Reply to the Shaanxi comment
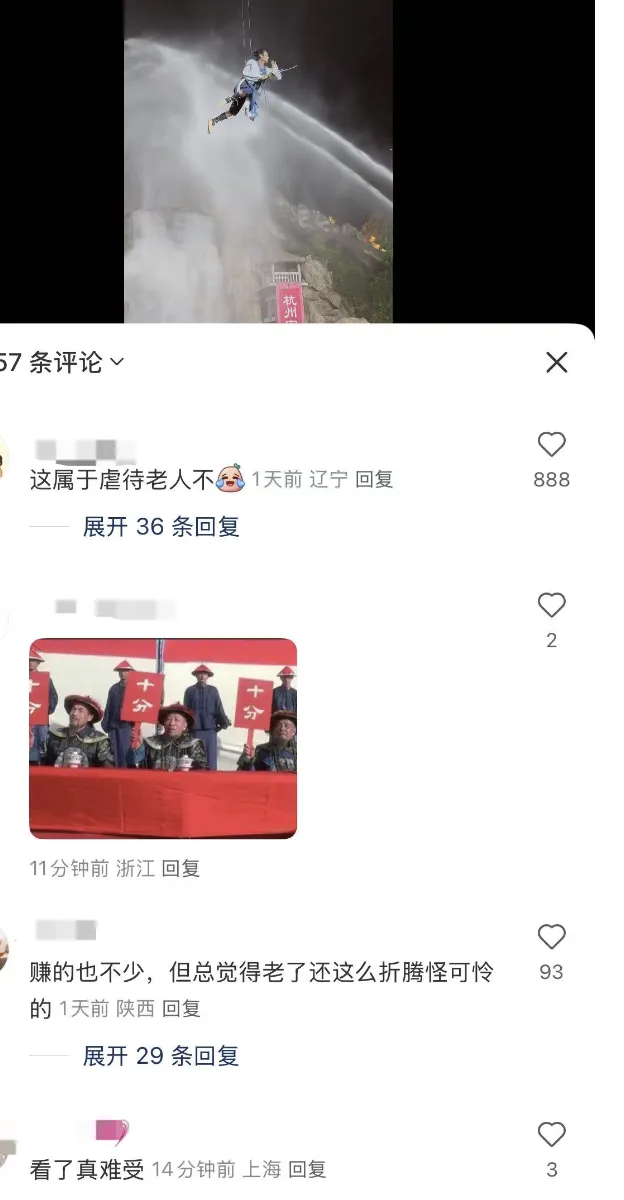Viewport: 624px width, 1200px height. click(x=181, y=1009)
